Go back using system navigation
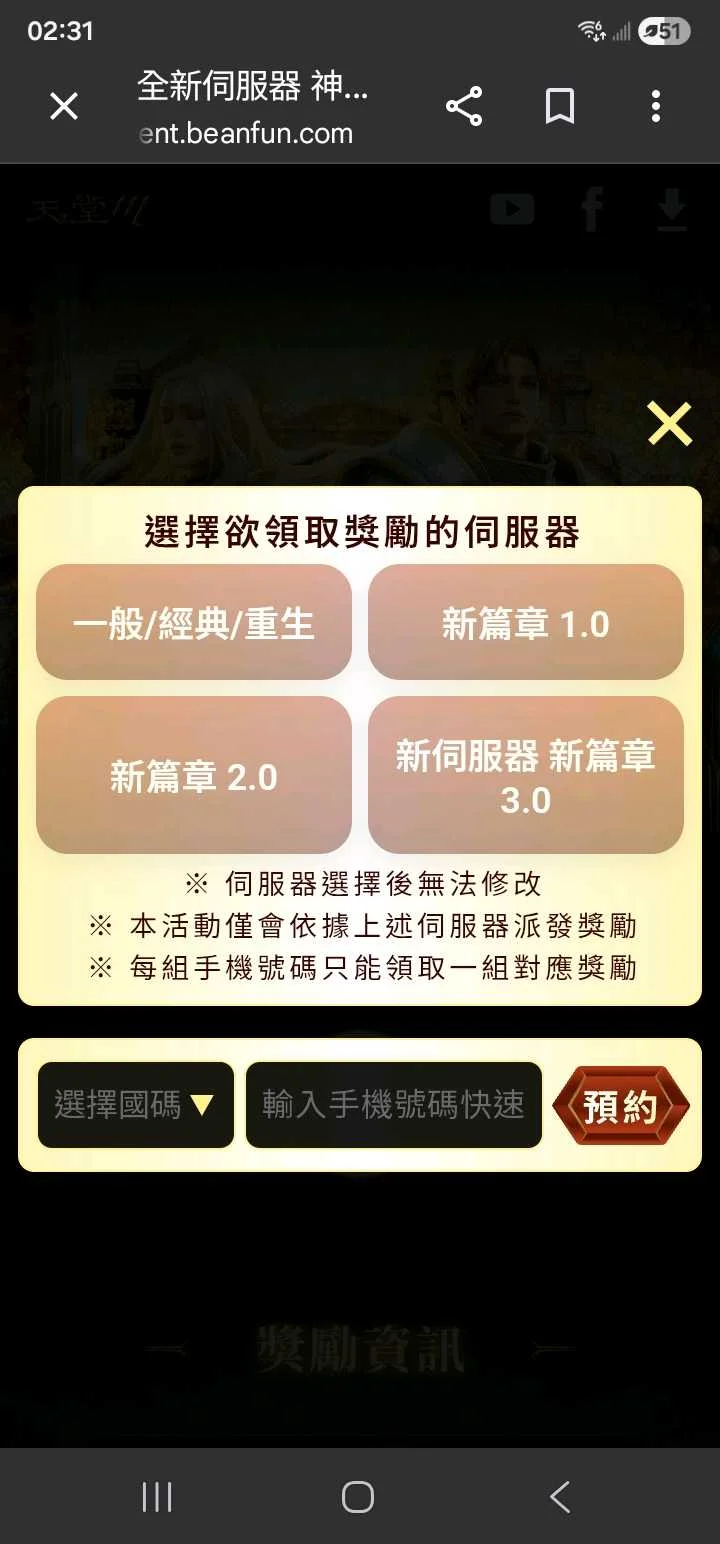This screenshot has height=1544, width=720. (560, 1497)
